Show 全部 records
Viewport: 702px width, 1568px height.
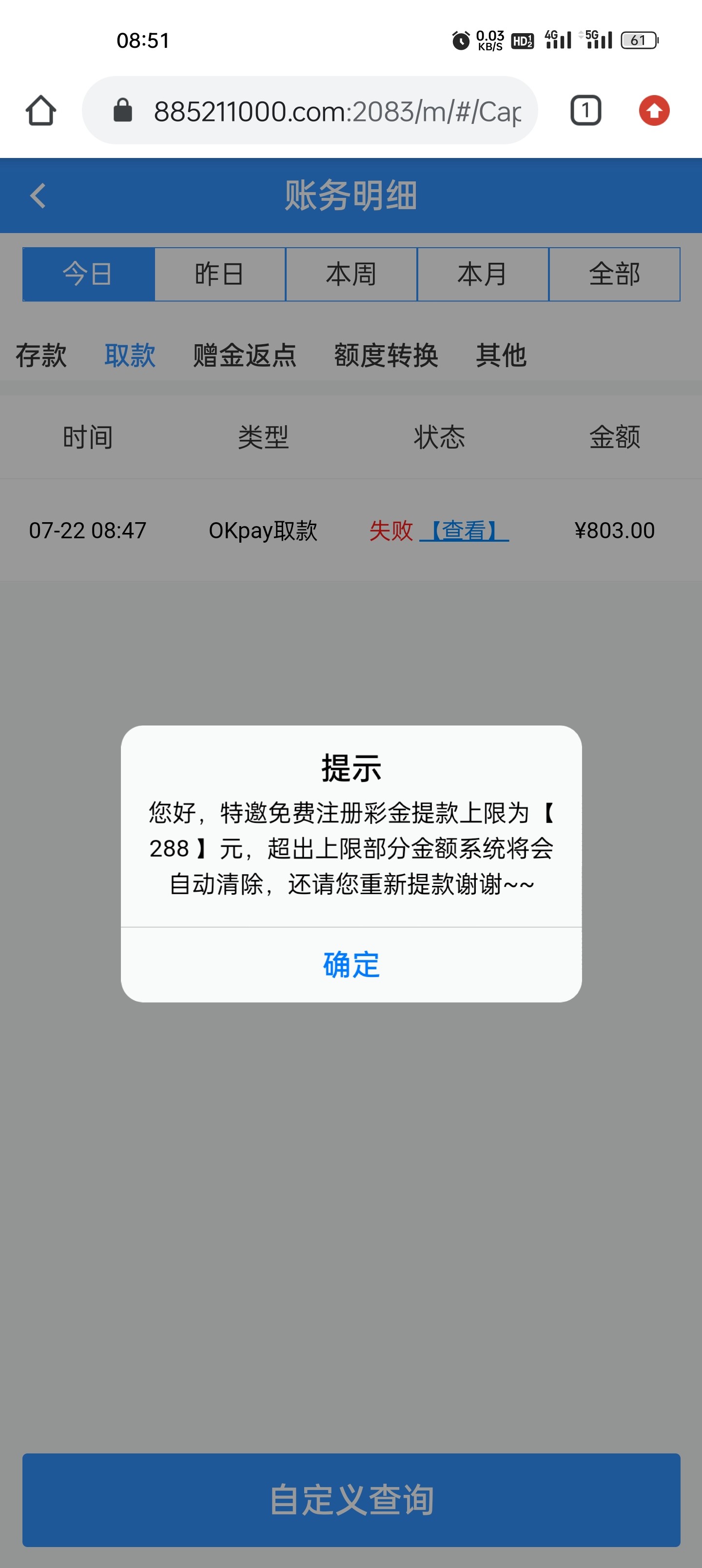pos(614,274)
